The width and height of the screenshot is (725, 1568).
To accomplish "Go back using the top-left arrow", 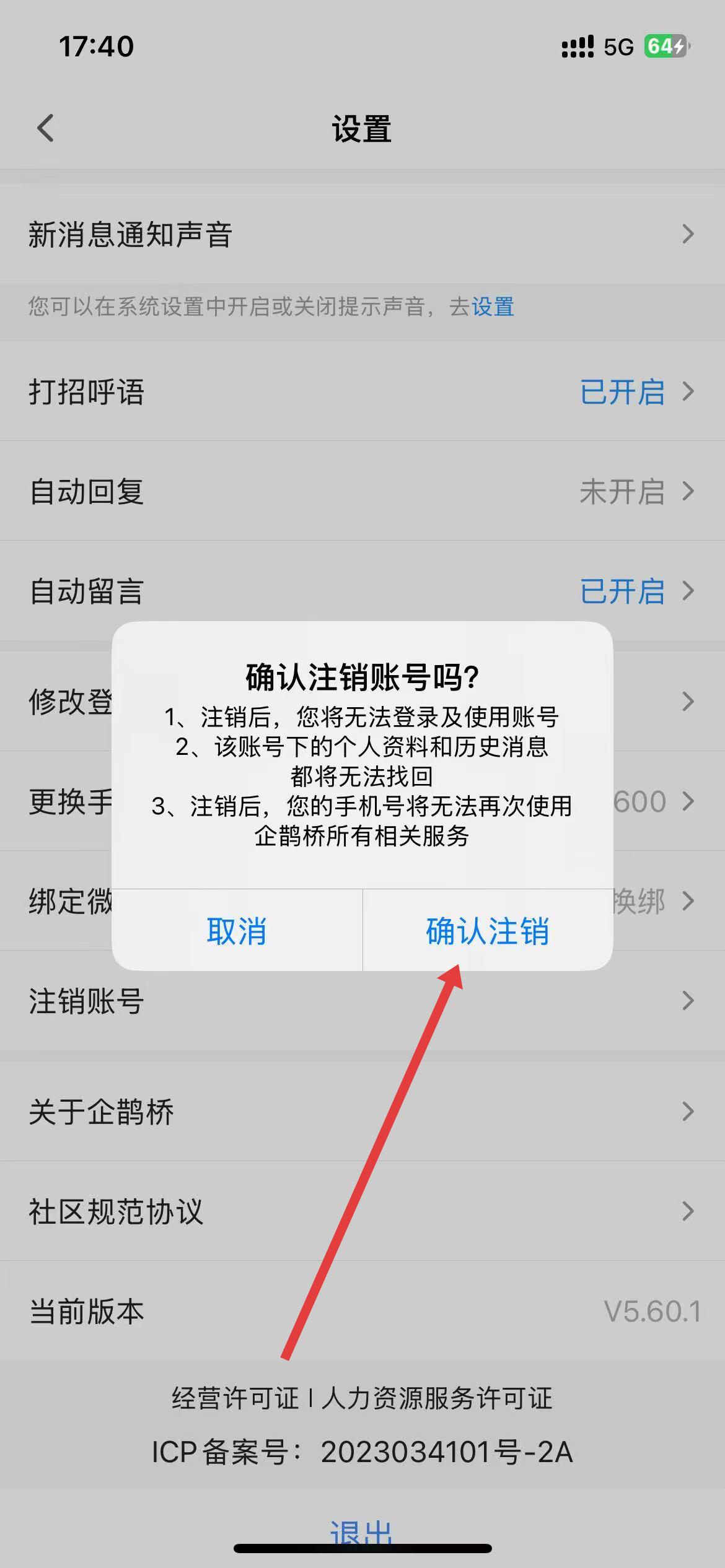I will click(46, 128).
